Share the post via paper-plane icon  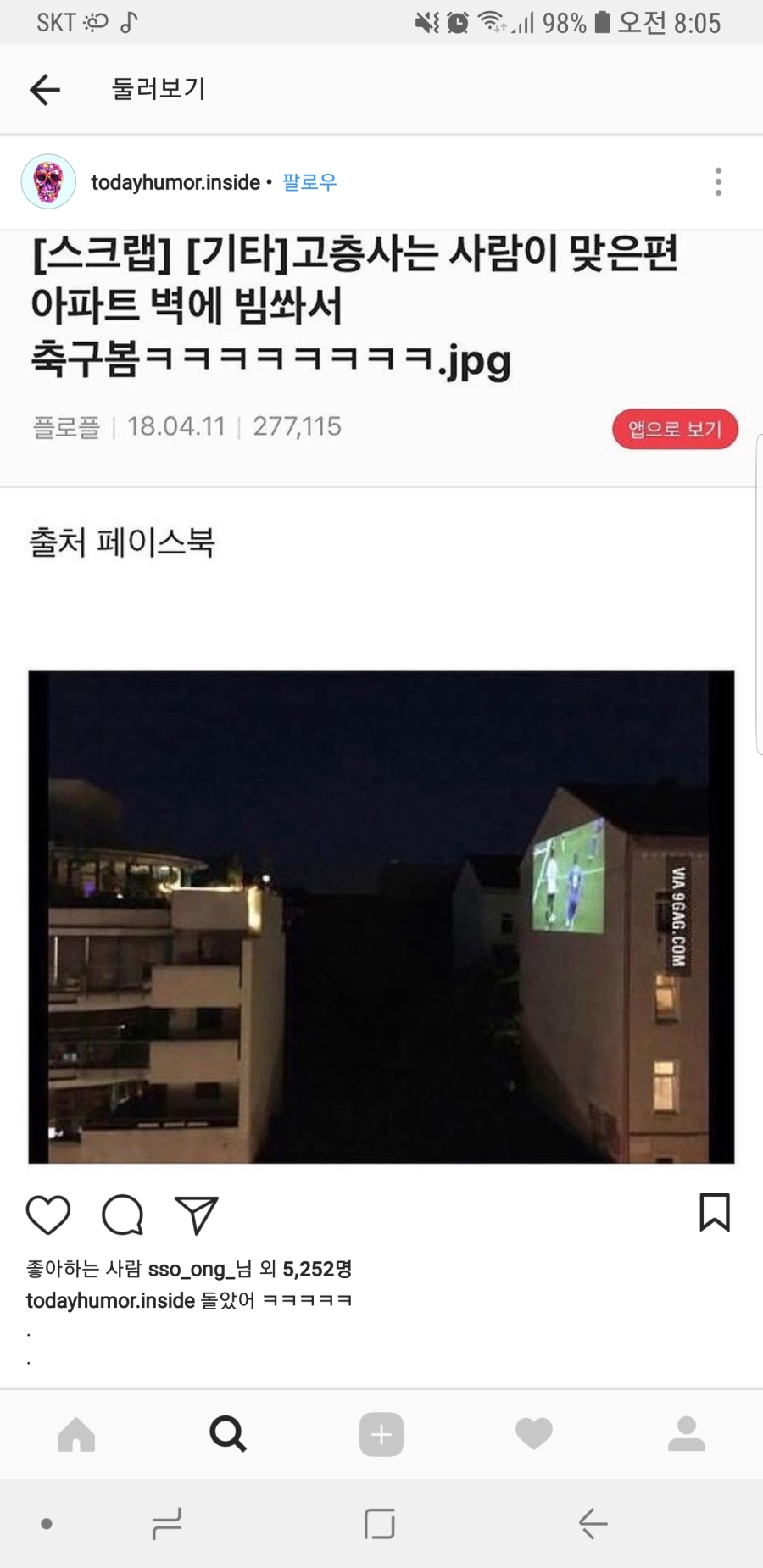(x=197, y=1215)
